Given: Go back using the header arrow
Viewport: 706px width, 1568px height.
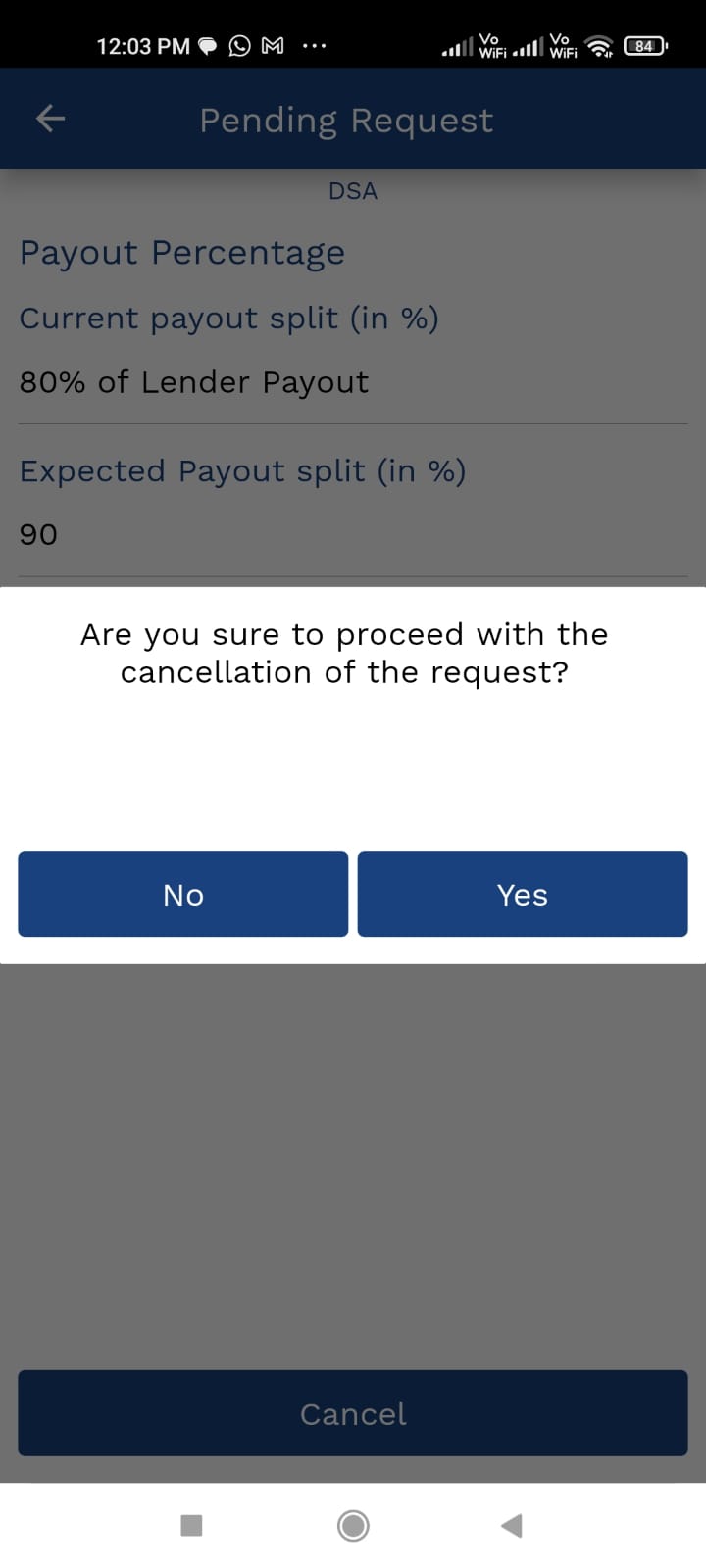Looking at the screenshot, I should click(50, 120).
